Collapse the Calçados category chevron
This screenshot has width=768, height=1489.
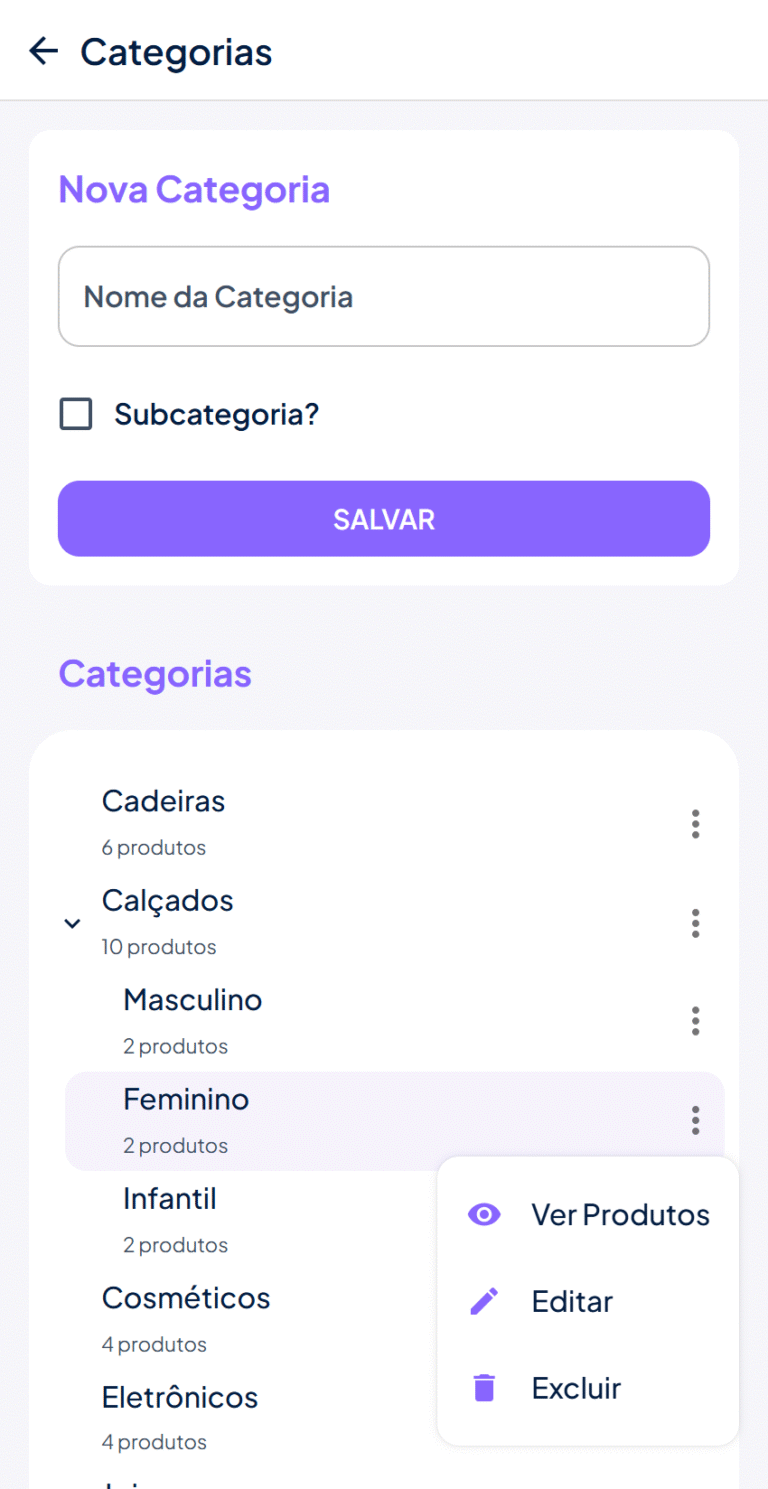(72, 923)
